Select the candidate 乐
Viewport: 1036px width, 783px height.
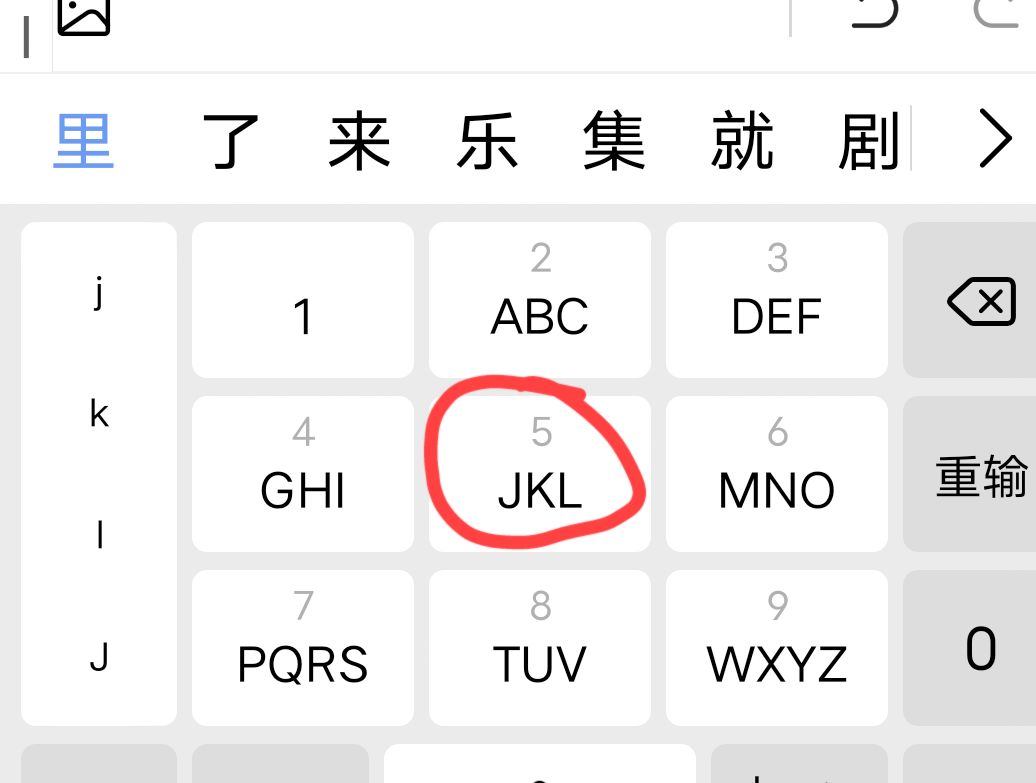pyautogui.click(x=487, y=141)
